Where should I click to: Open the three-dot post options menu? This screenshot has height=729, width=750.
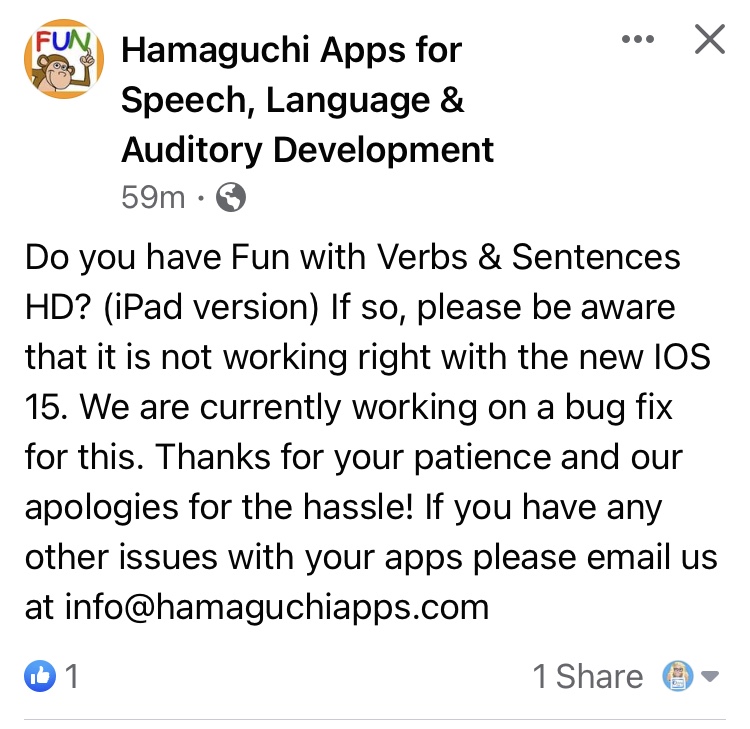point(636,40)
